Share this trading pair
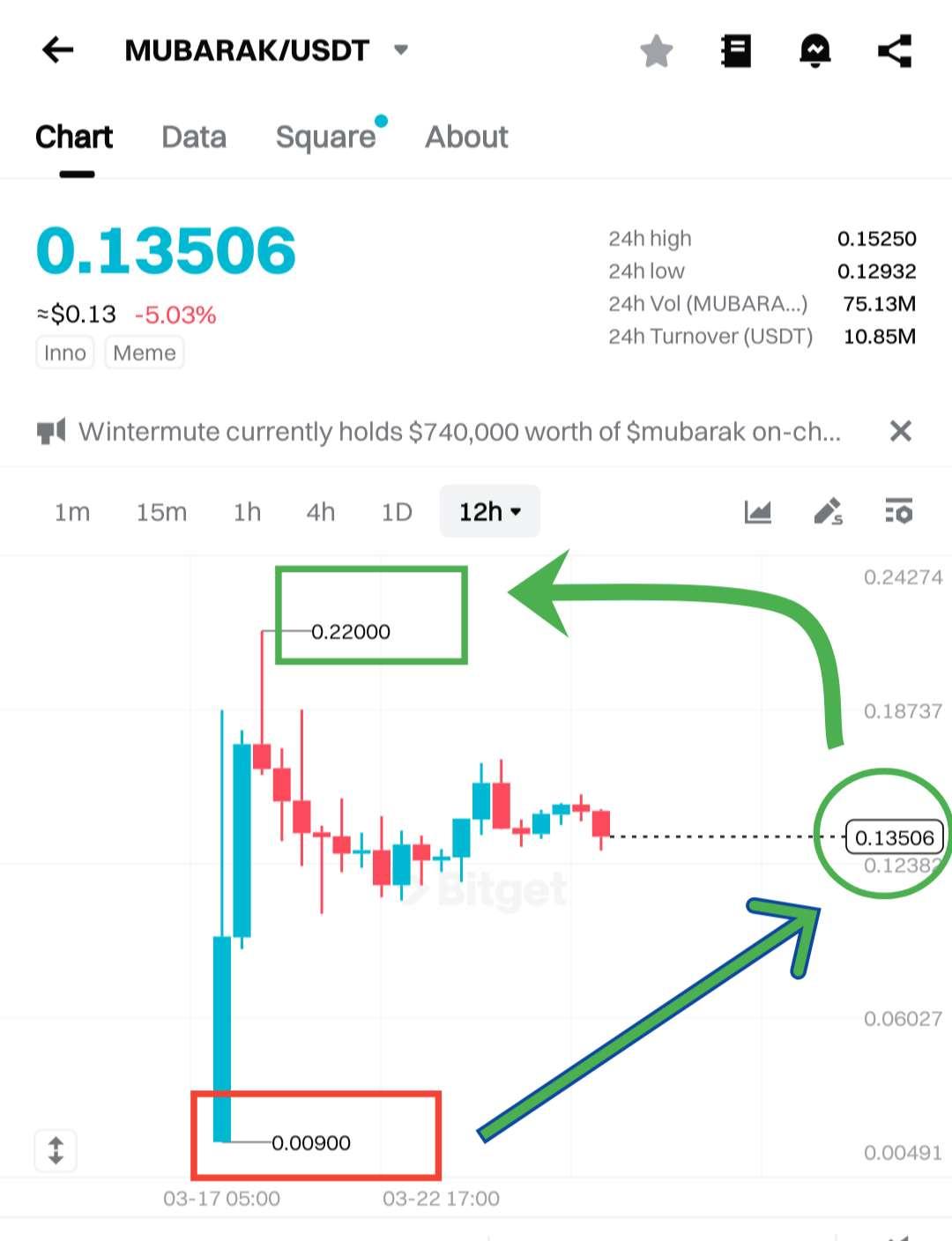 point(895,51)
